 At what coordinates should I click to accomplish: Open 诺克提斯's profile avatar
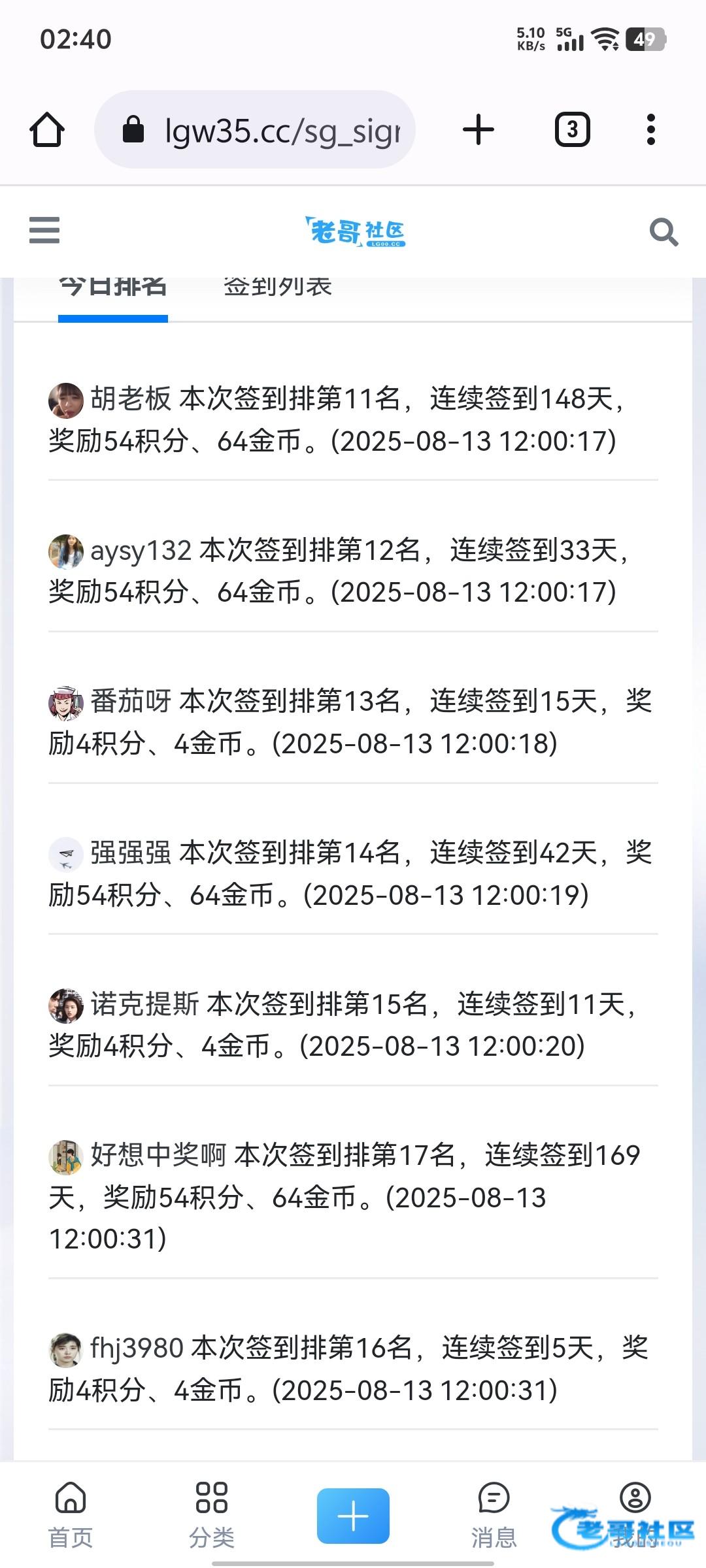(66, 1005)
